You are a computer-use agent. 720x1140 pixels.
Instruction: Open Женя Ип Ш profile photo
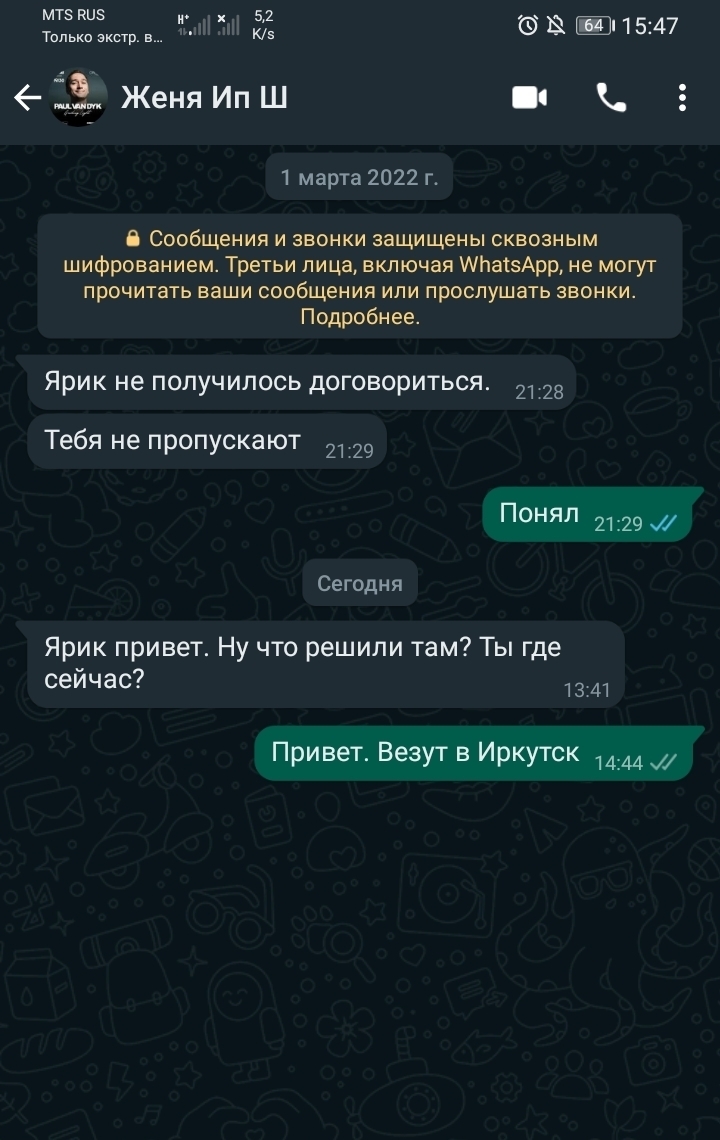pyautogui.click(x=79, y=97)
